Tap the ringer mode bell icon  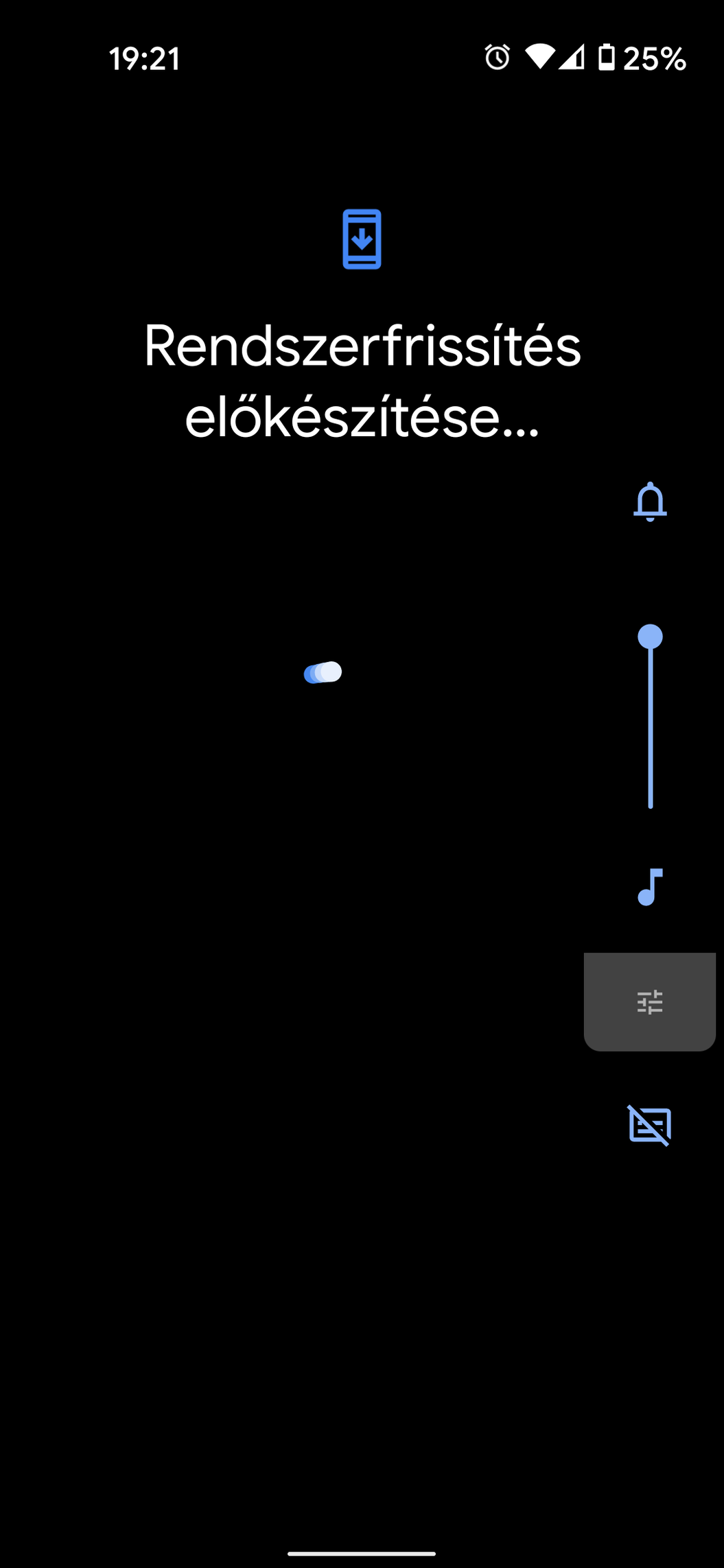[x=650, y=502]
